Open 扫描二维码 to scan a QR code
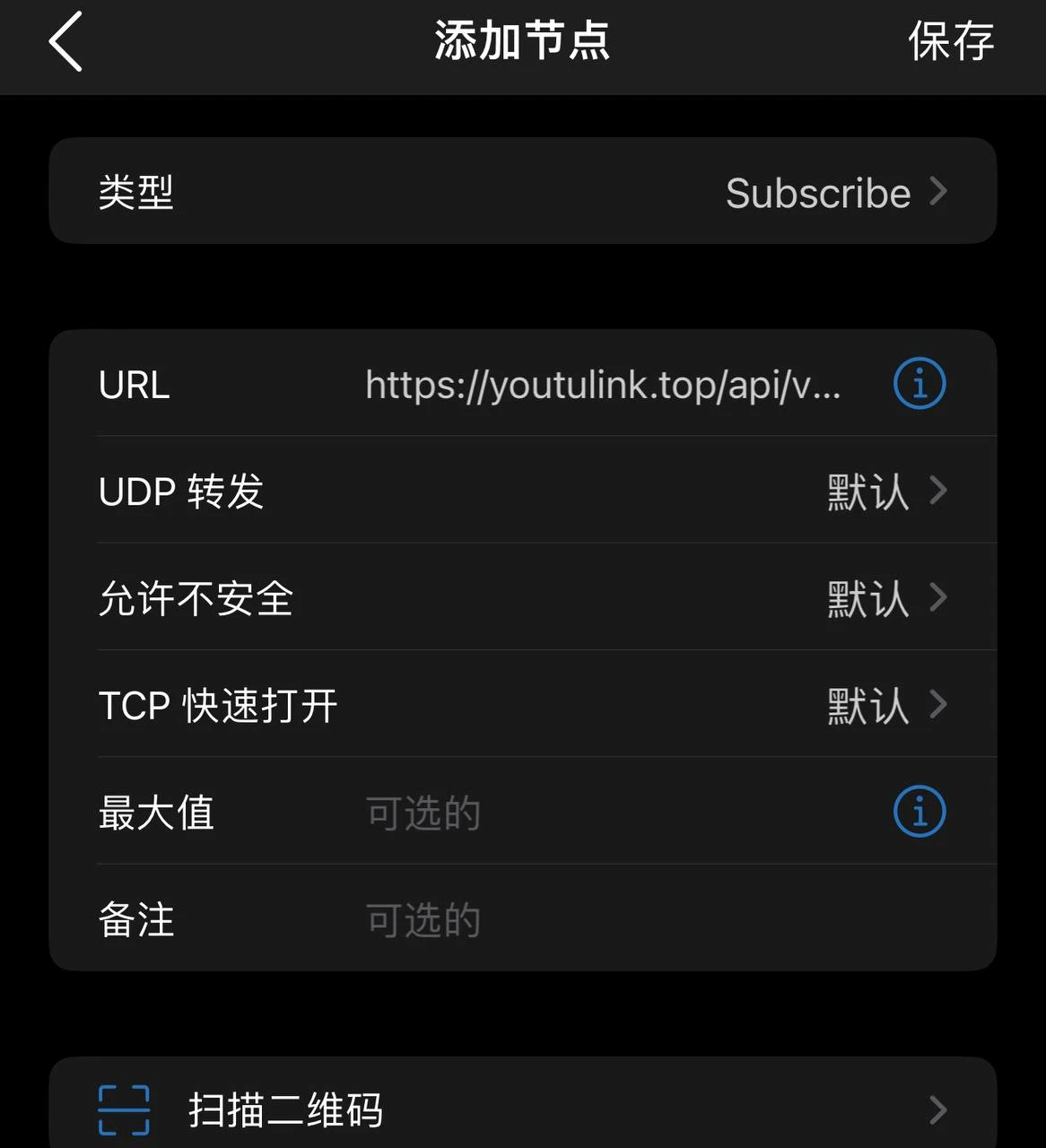 [522, 1109]
